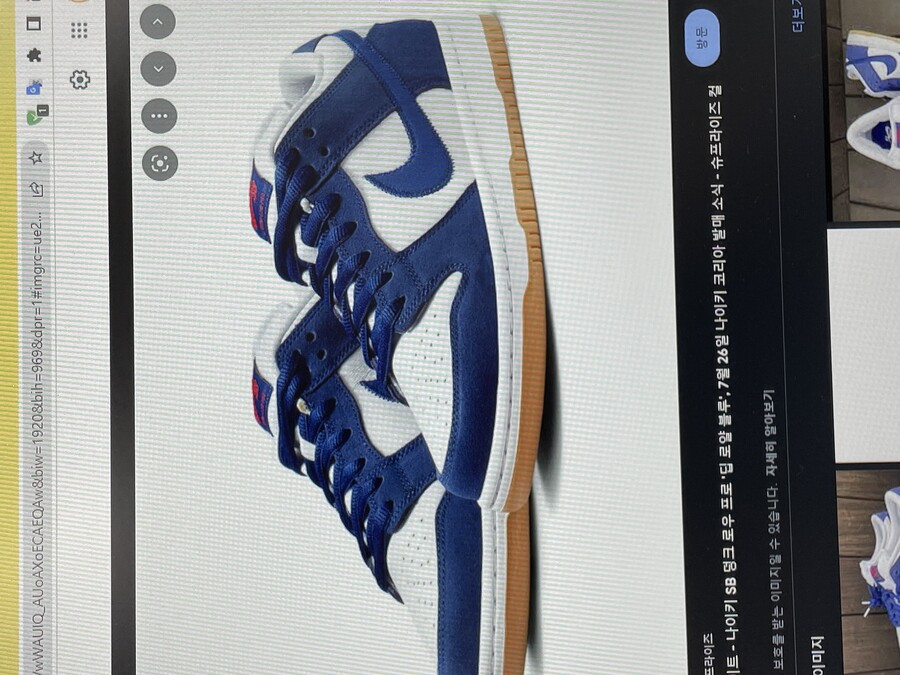Open the three-dot more options button
This screenshot has width=900, height=675.
pos(159,116)
